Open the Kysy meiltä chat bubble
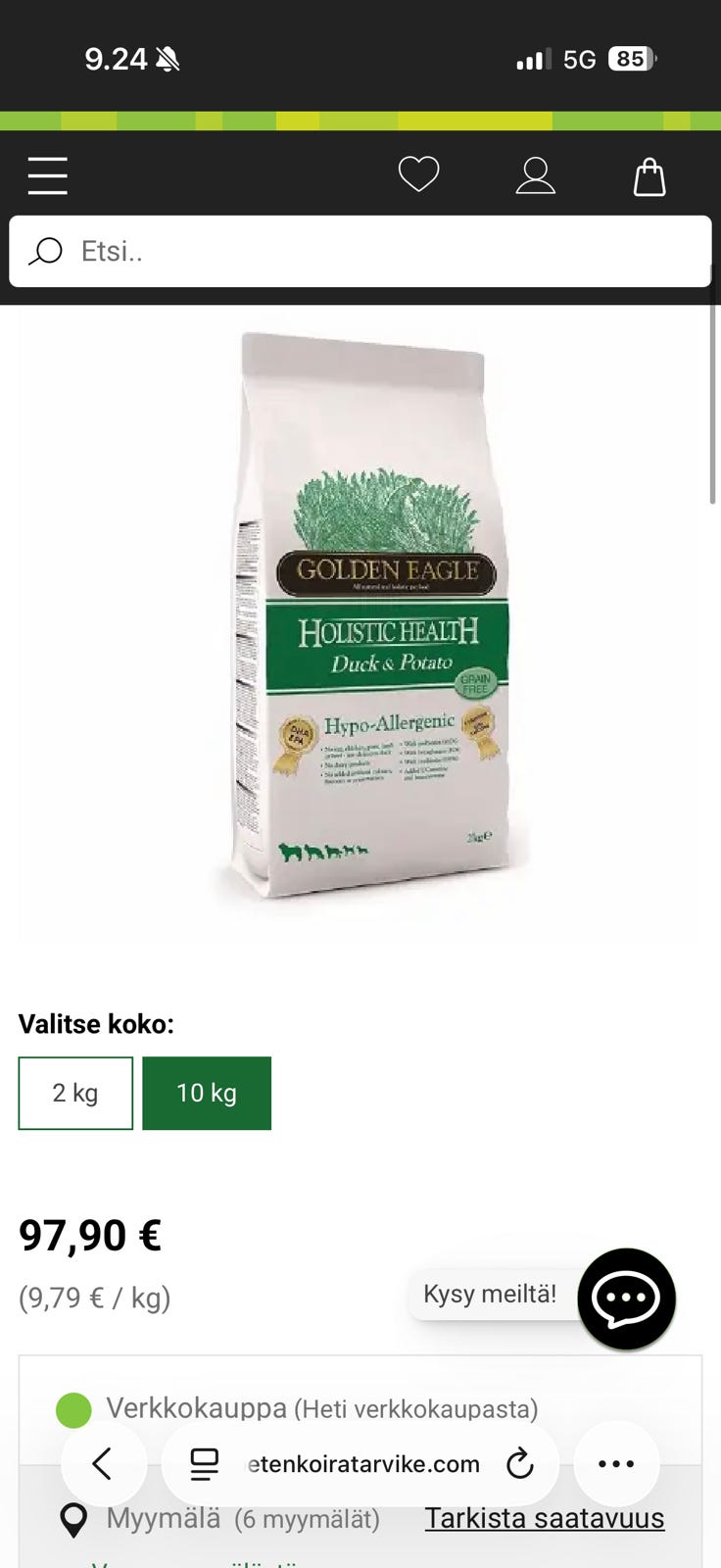721x1568 pixels. (x=626, y=1298)
